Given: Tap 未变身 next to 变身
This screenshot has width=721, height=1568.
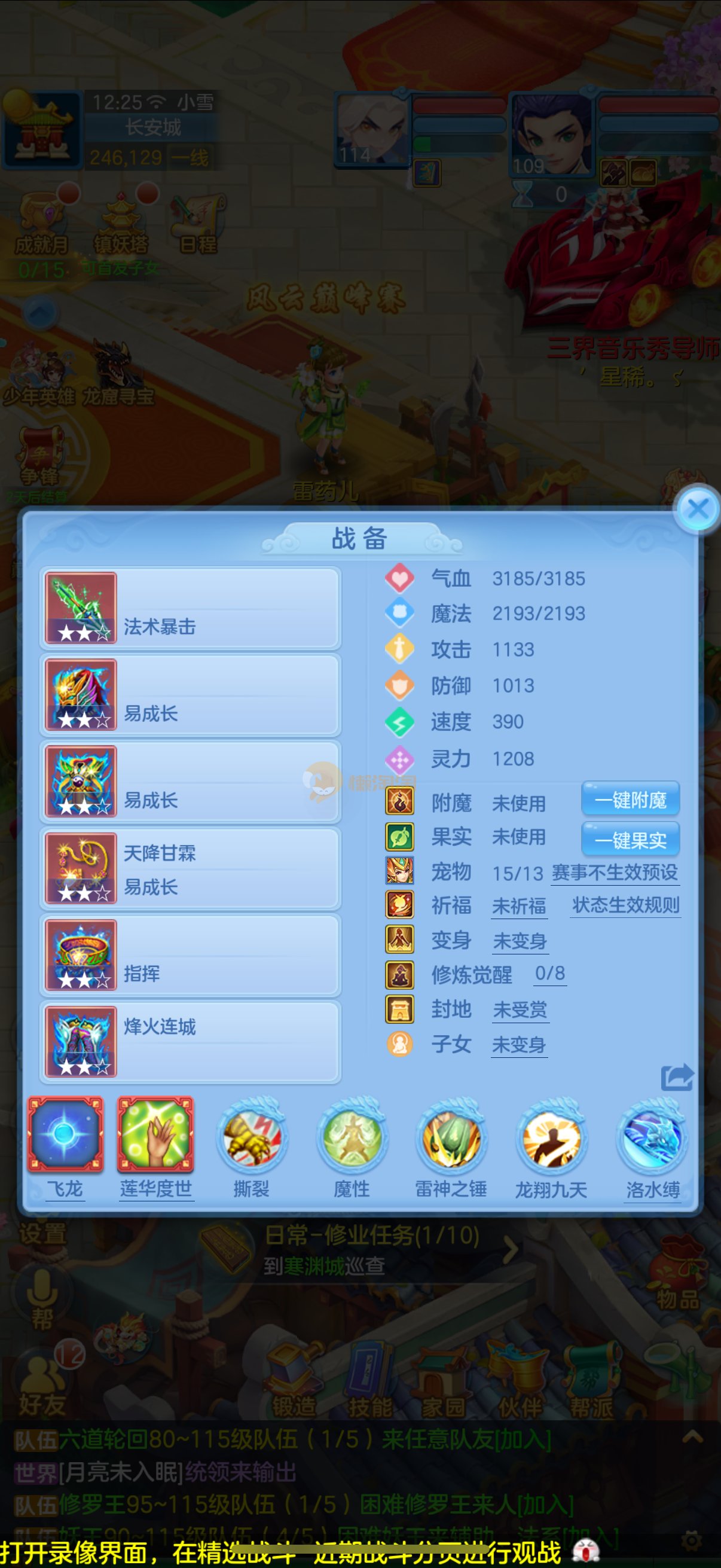Looking at the screenshot, I should [520, 941].
